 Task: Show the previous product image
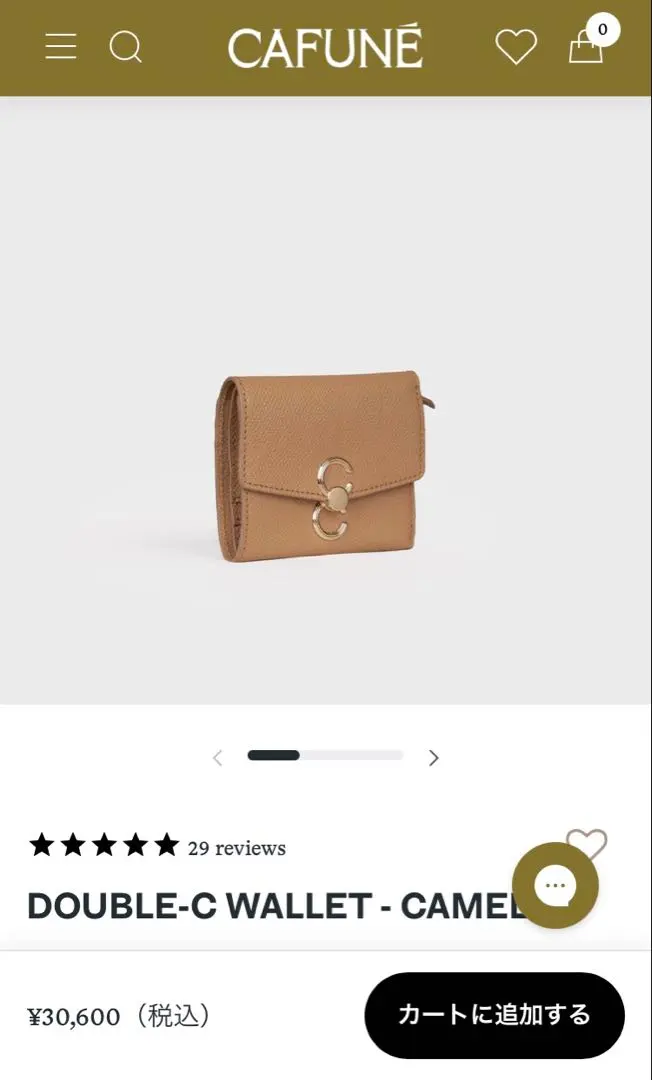218,758
